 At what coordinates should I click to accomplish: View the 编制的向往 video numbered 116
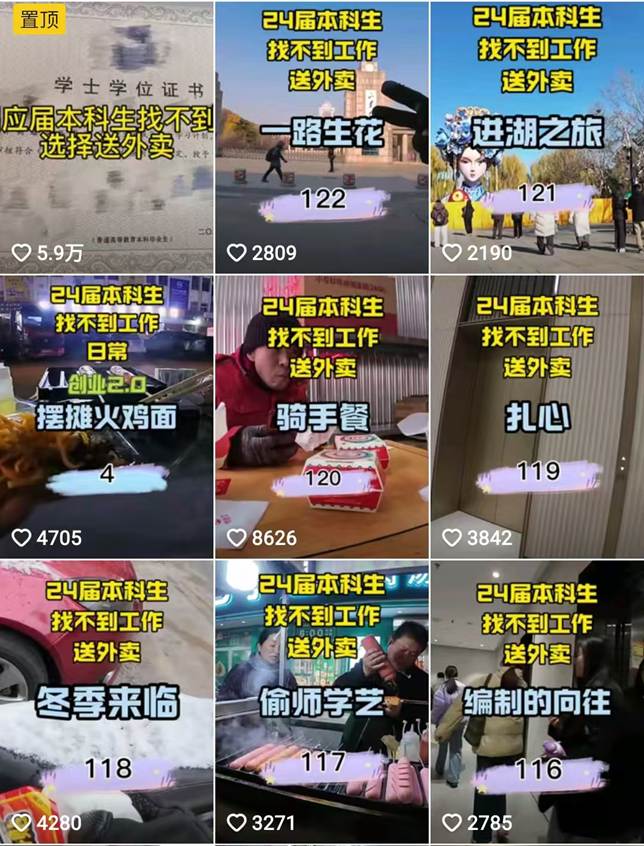537,702
